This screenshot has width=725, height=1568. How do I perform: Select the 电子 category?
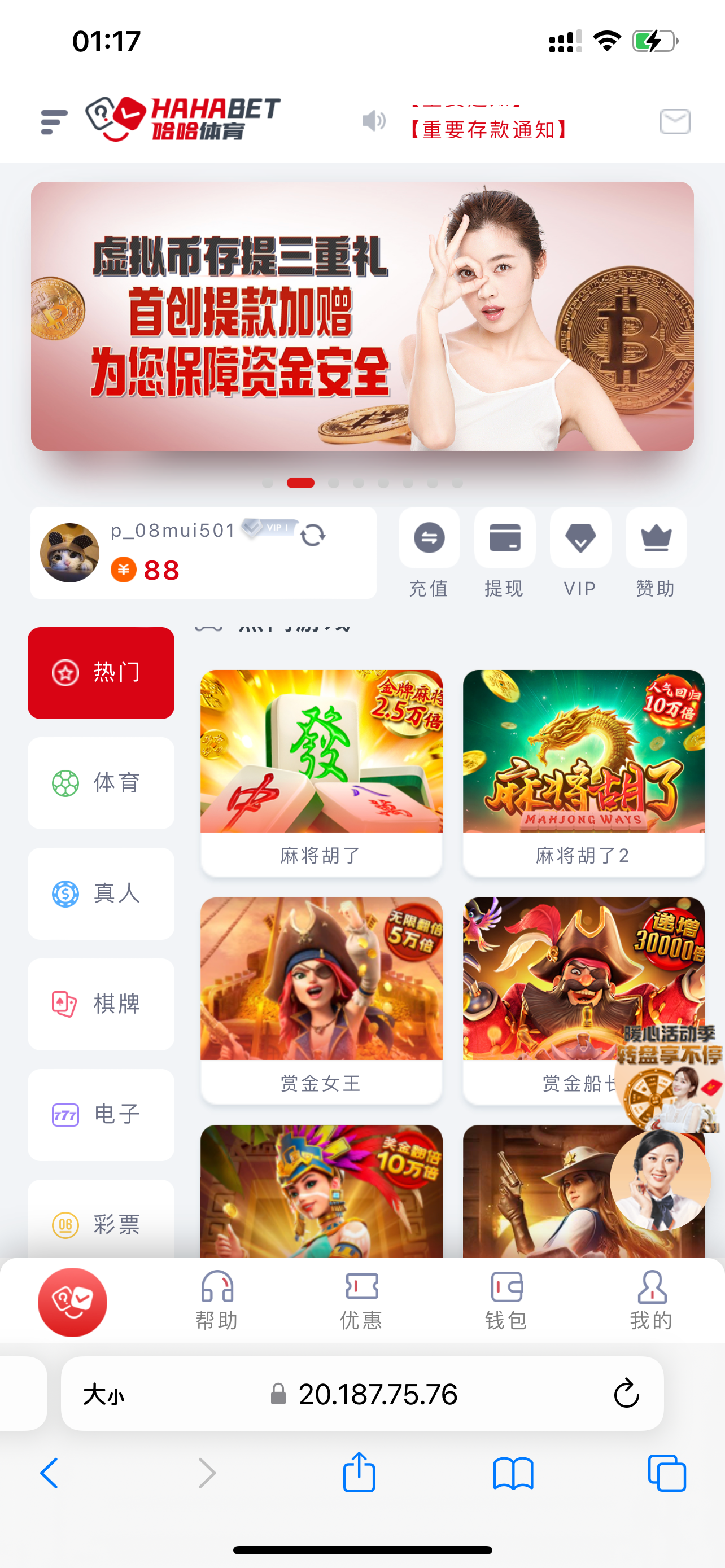pyautogui.click(x=101, y=1115)
